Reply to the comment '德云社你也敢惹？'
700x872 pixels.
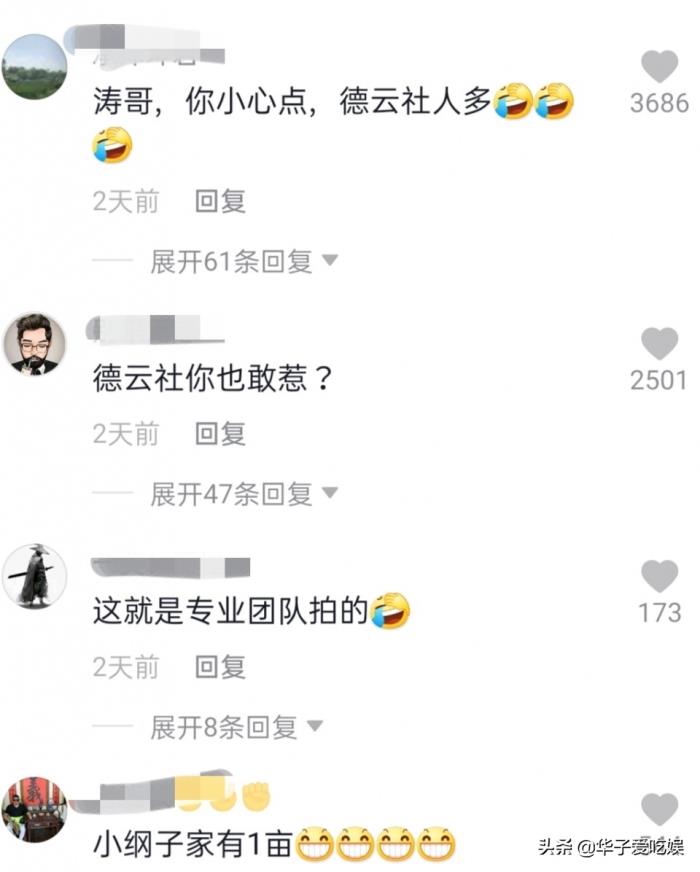coord(220,434)
